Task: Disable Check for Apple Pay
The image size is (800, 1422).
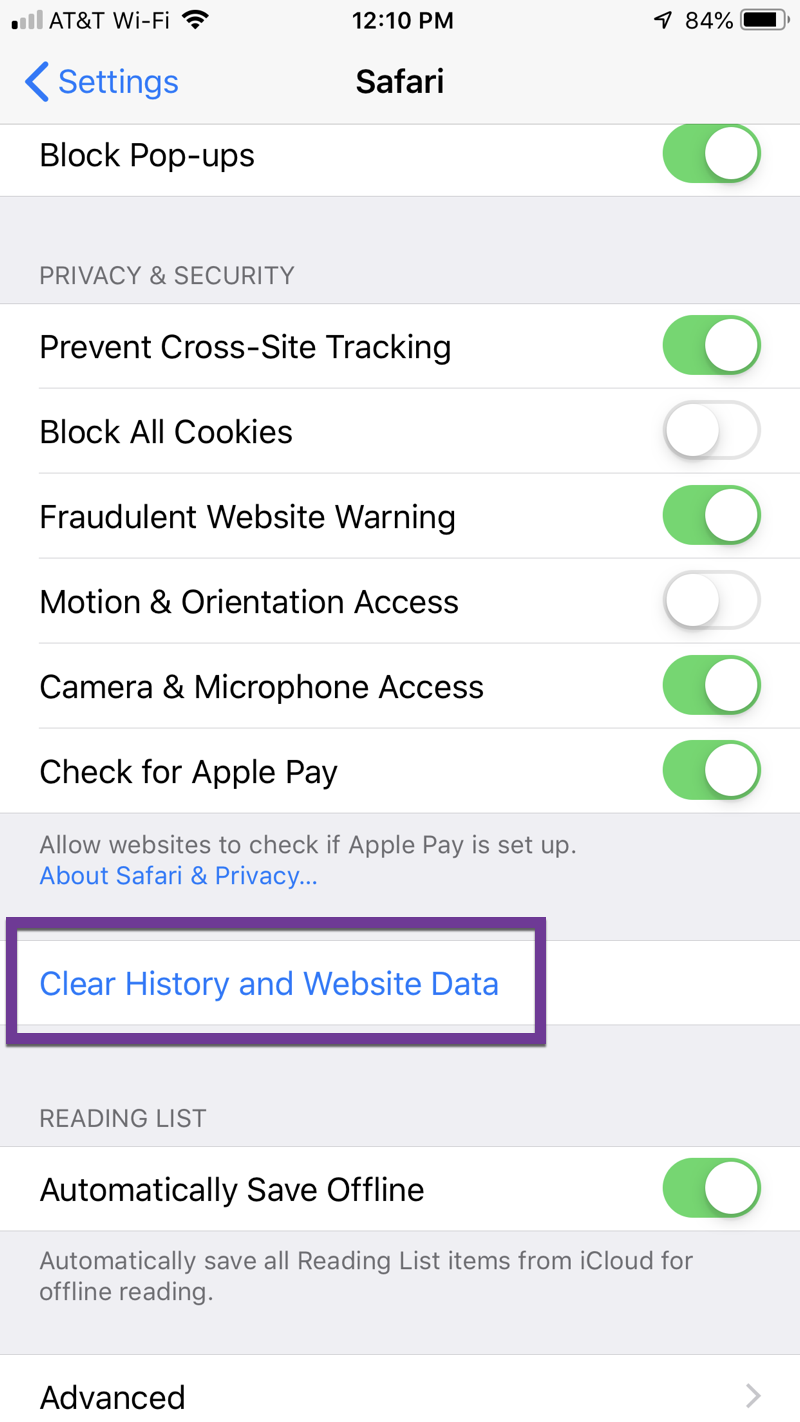Action: (x=711, y=771)
